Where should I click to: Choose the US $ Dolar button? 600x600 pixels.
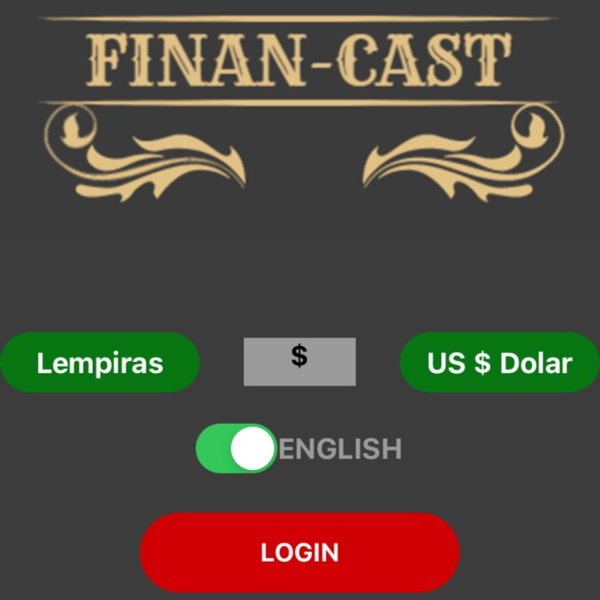(x=499, y=362)
